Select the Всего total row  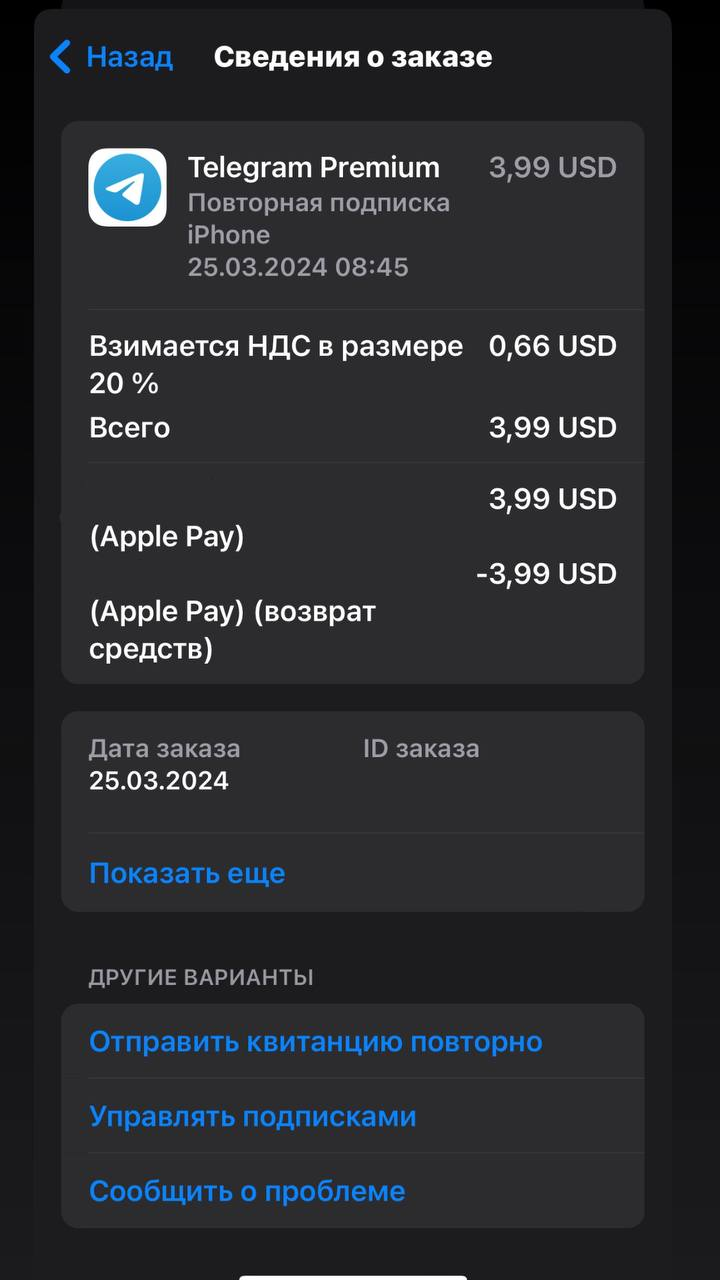pos(350,427)
